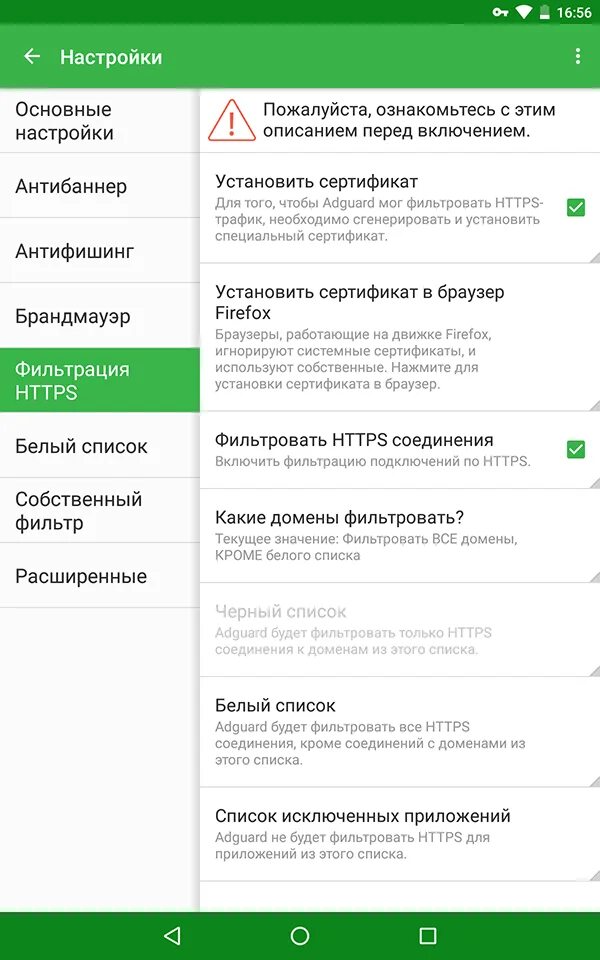Open Основные настройки section
600x960 pixels.
pos(100,121)
